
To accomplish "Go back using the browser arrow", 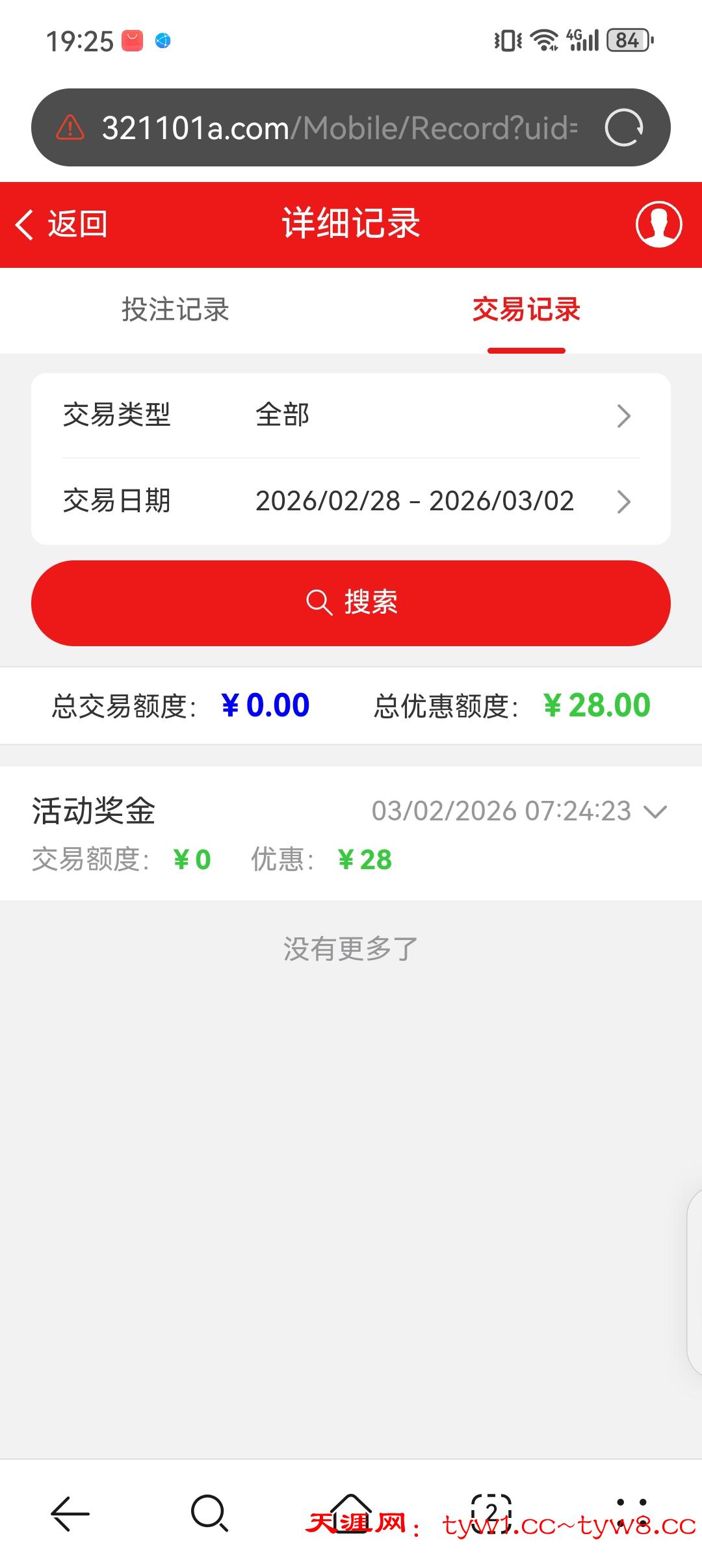I will (x=70, y=1513).
